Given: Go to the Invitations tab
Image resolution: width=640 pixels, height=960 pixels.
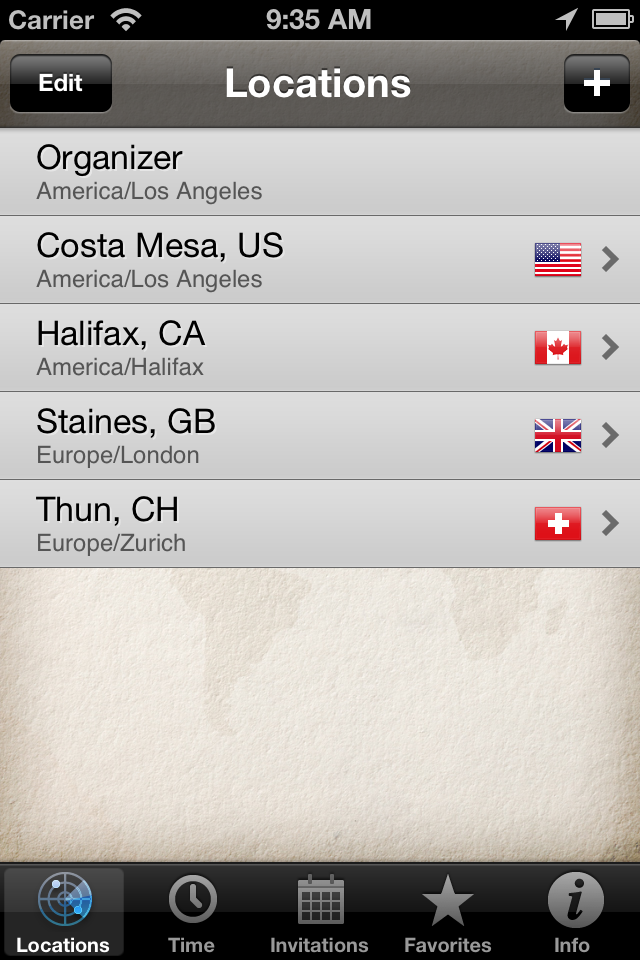Looking at the screenshot, I should point(320,912).
